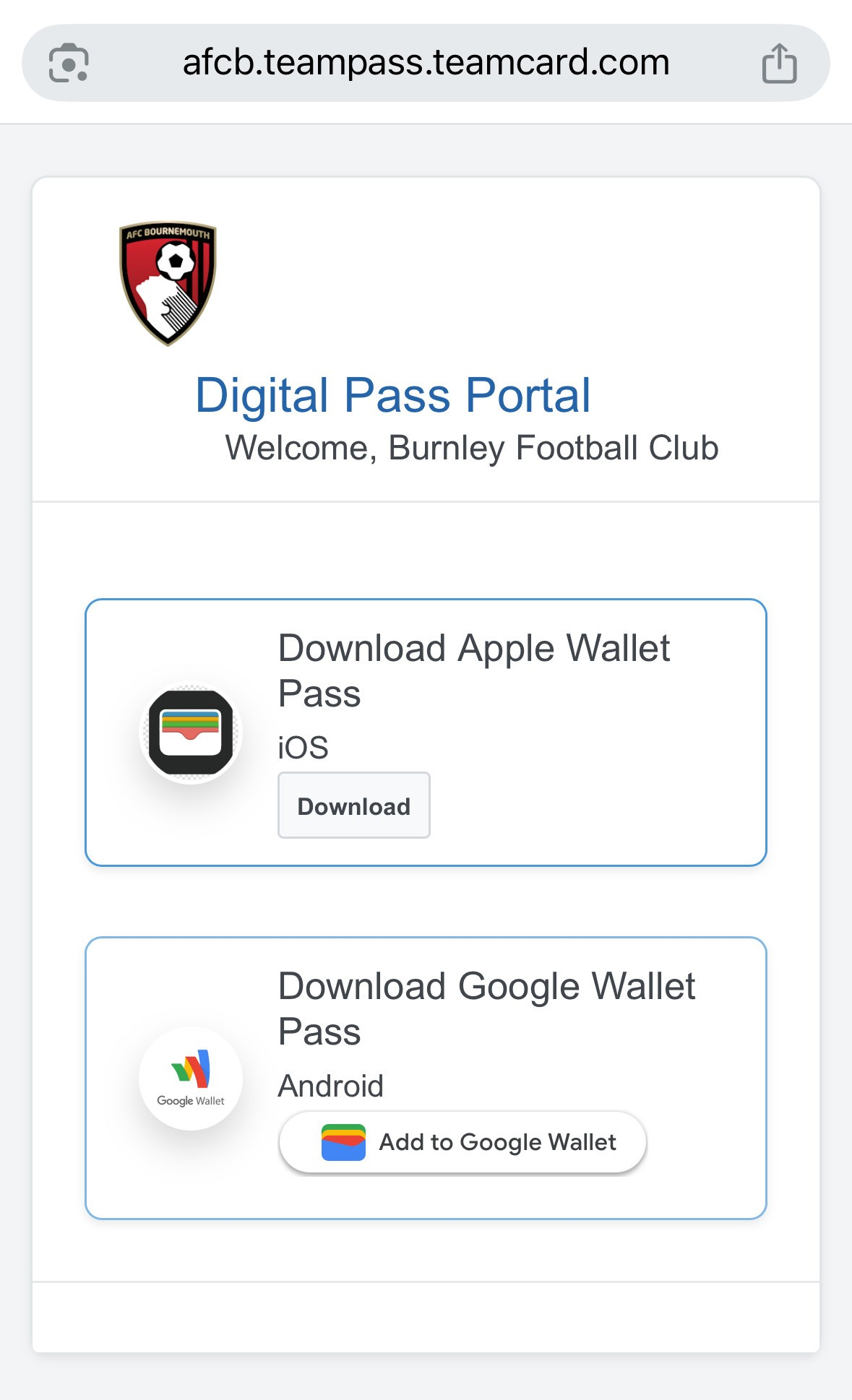
Task: Tap the afcb.teampass.teamcard.com address field
Action: tap(426, 63)
